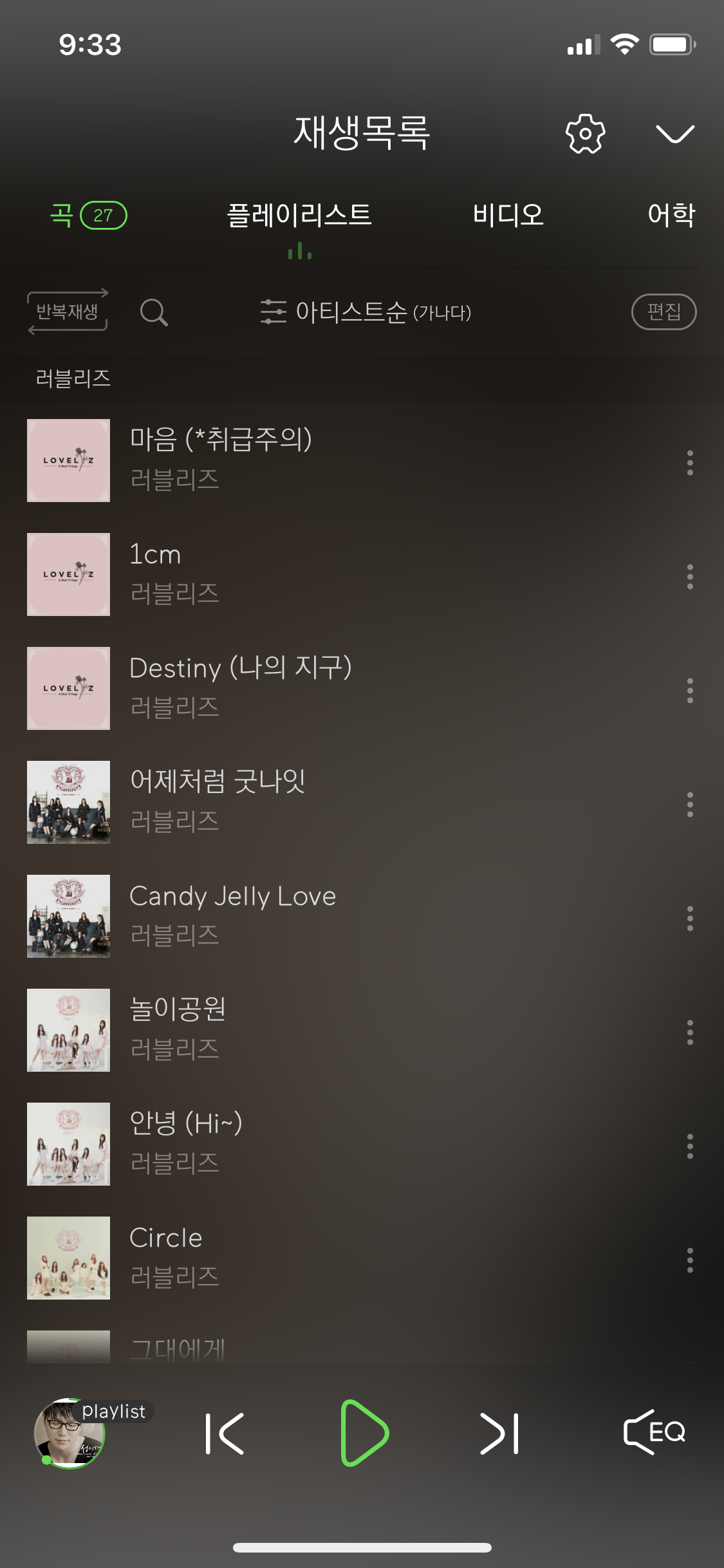Switch to the 어학 tab
Screen dimensions: 724x1568
(671, 215)
